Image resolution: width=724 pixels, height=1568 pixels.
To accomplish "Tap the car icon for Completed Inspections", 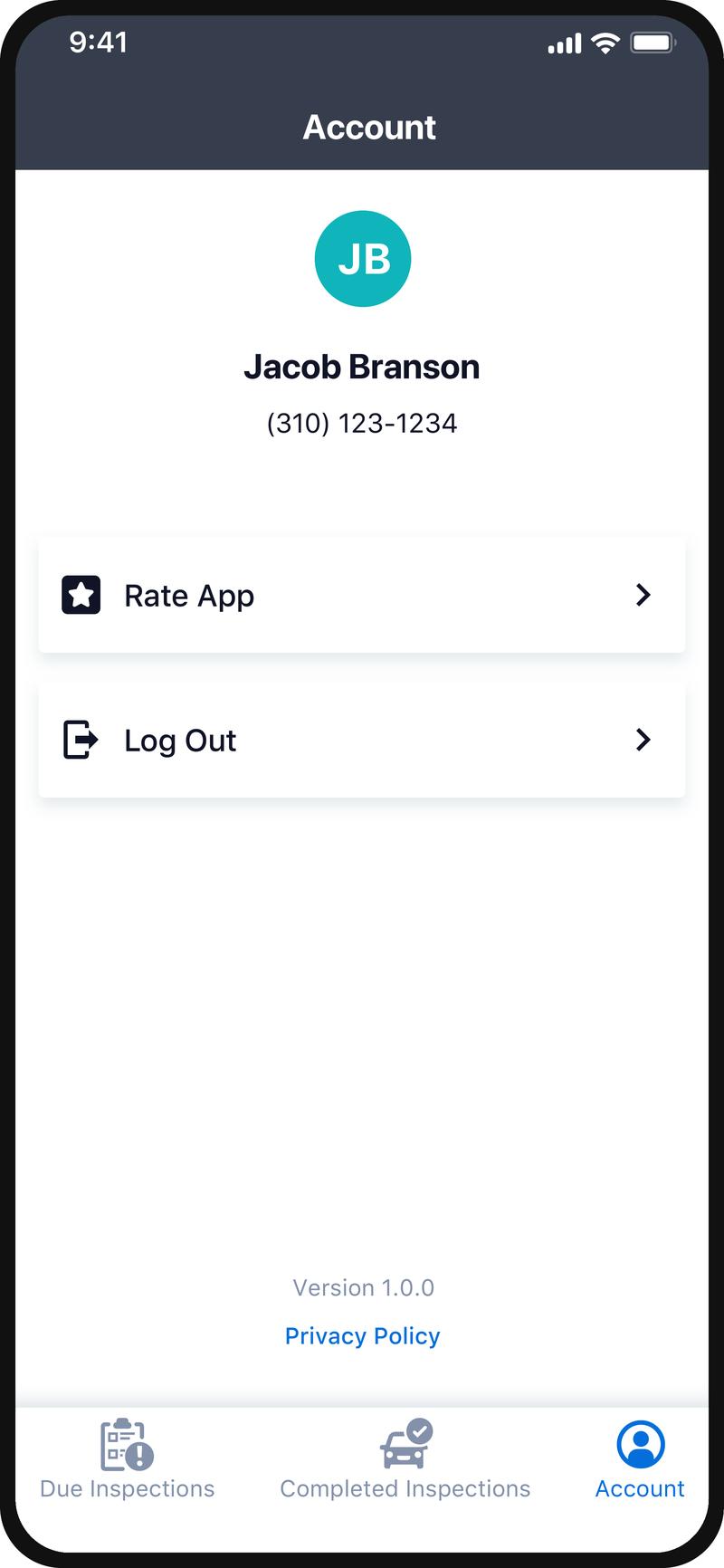I will click(405, 1450).
